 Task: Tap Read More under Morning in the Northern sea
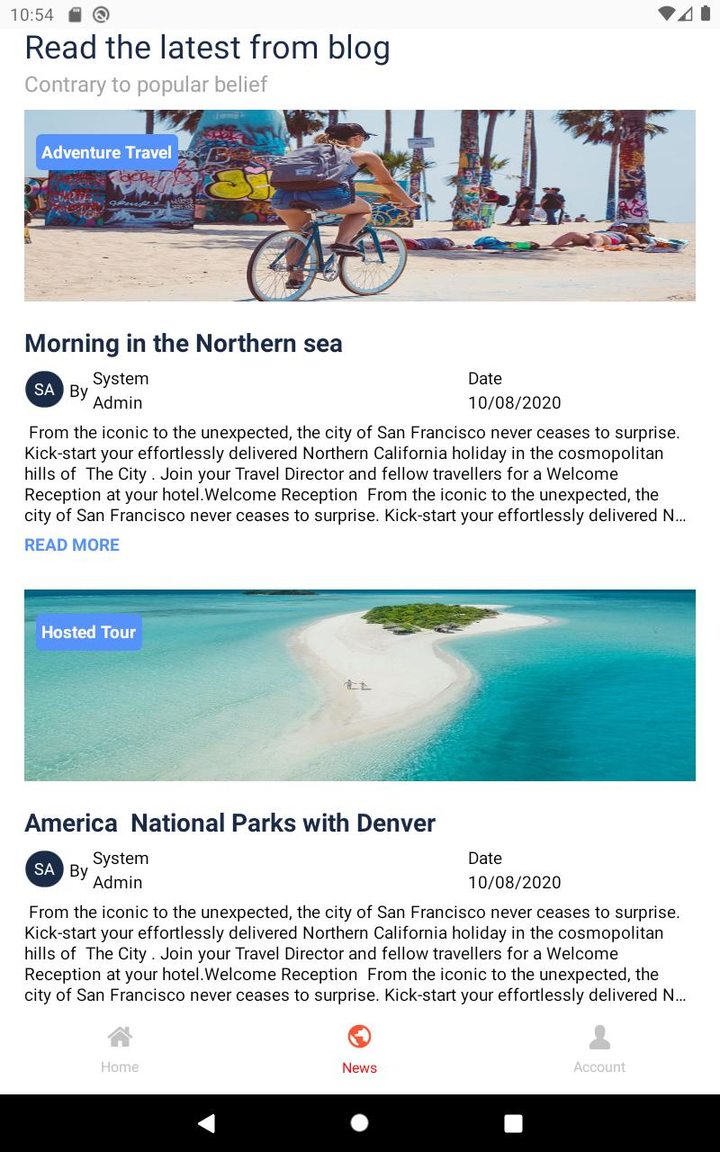coord(72,545)
